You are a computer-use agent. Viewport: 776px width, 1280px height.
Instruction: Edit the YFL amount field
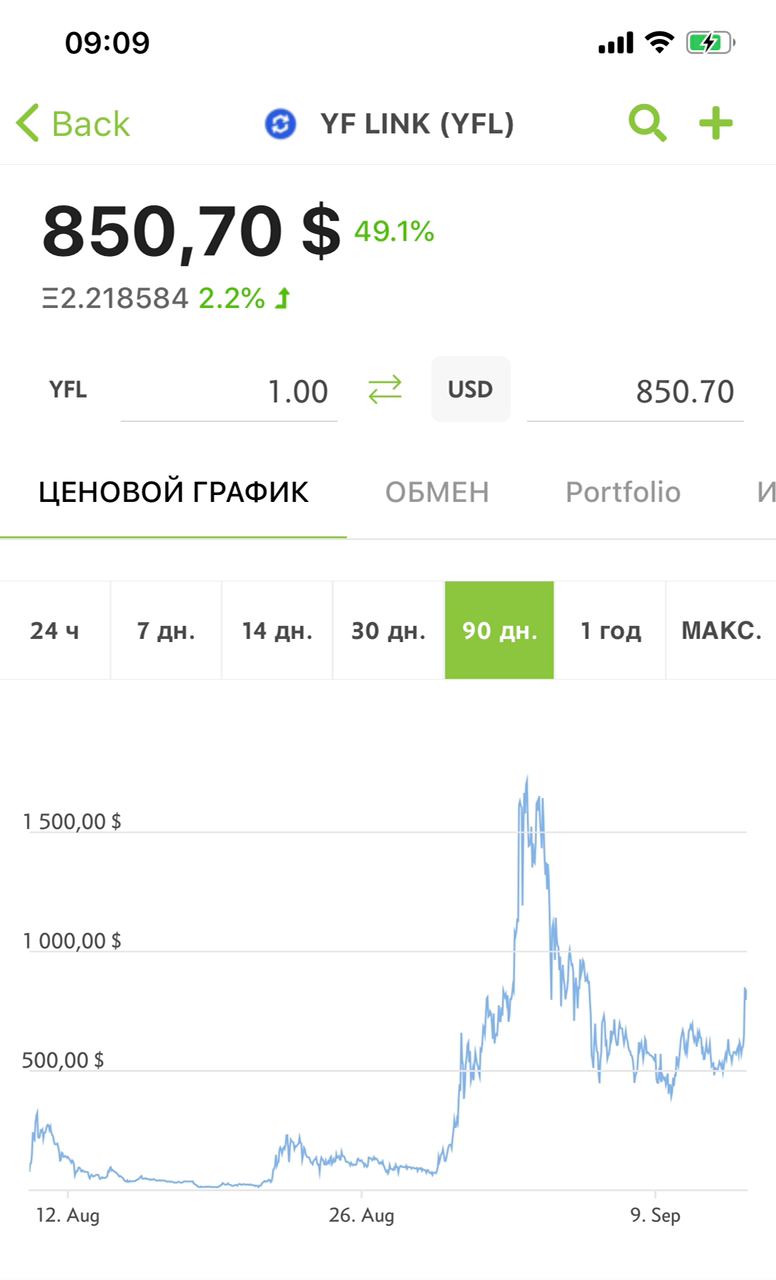tap(229, 391)
